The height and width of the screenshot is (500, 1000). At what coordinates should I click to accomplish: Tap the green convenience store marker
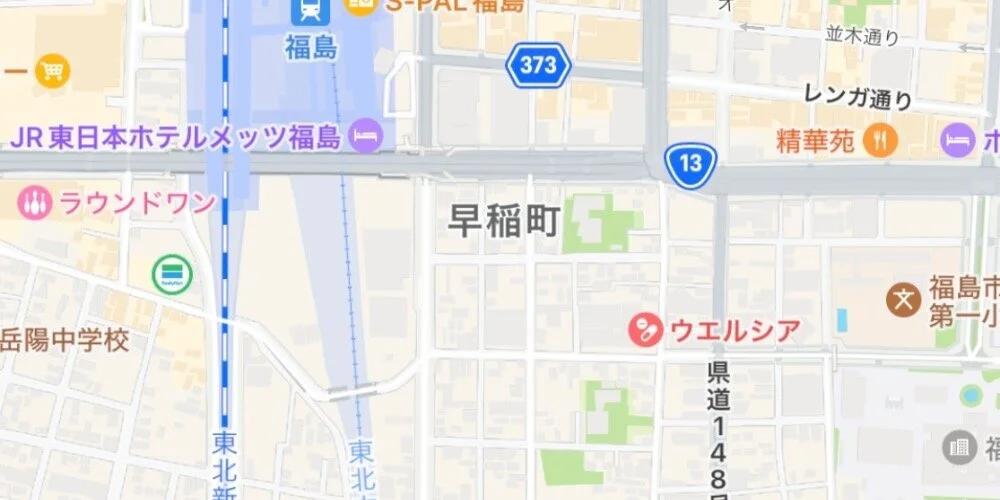(172, 274)
